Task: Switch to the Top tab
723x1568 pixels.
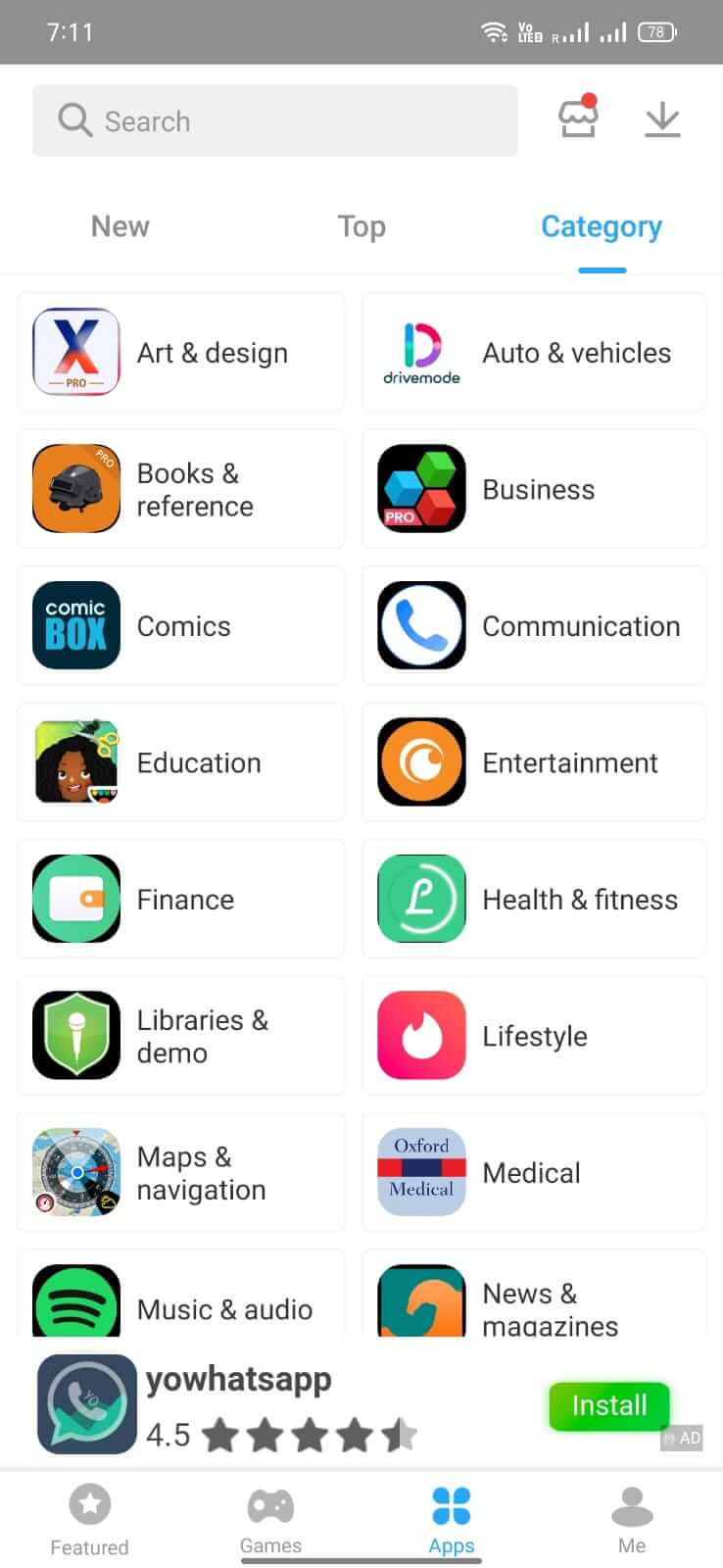Action: tap(361, 226)
